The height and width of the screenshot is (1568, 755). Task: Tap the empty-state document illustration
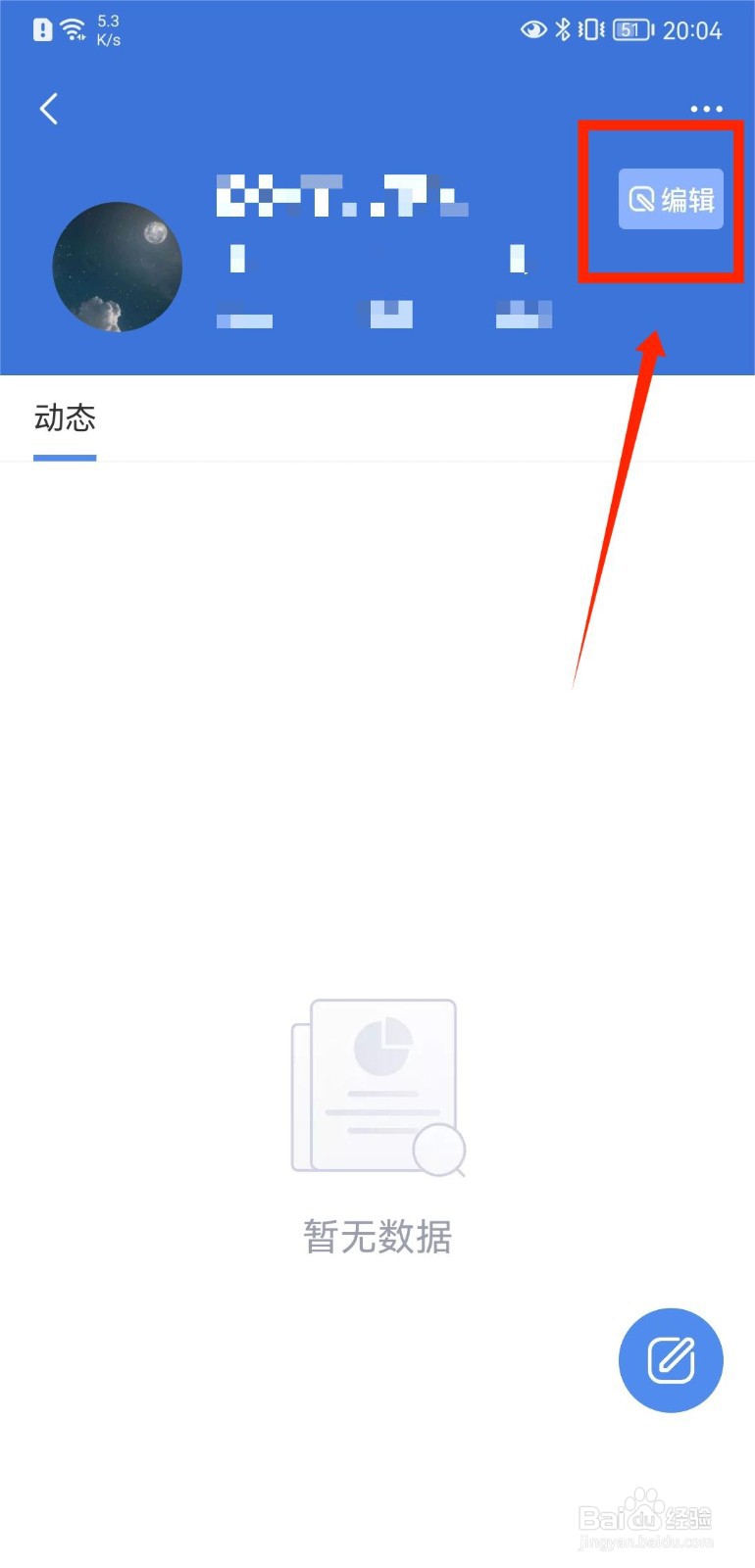pyautogui.click(x=377, y=1083)
